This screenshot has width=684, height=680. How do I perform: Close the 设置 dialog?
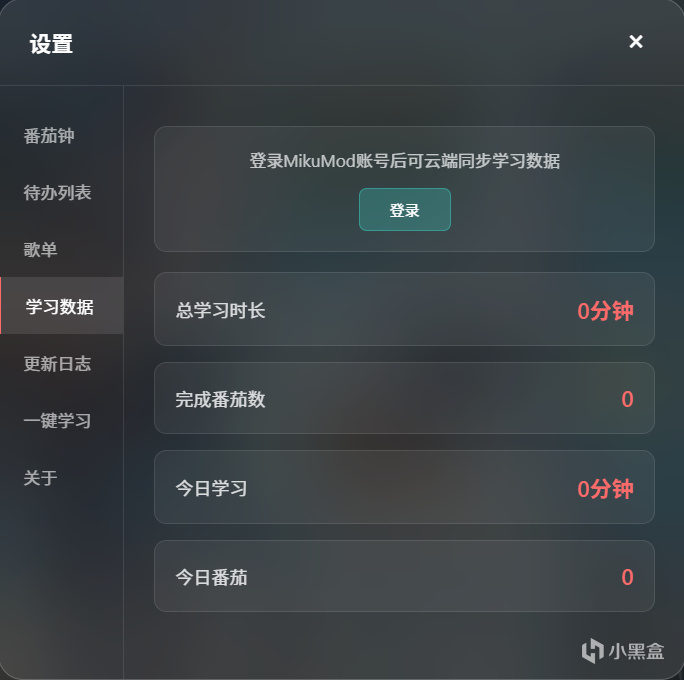636,42
